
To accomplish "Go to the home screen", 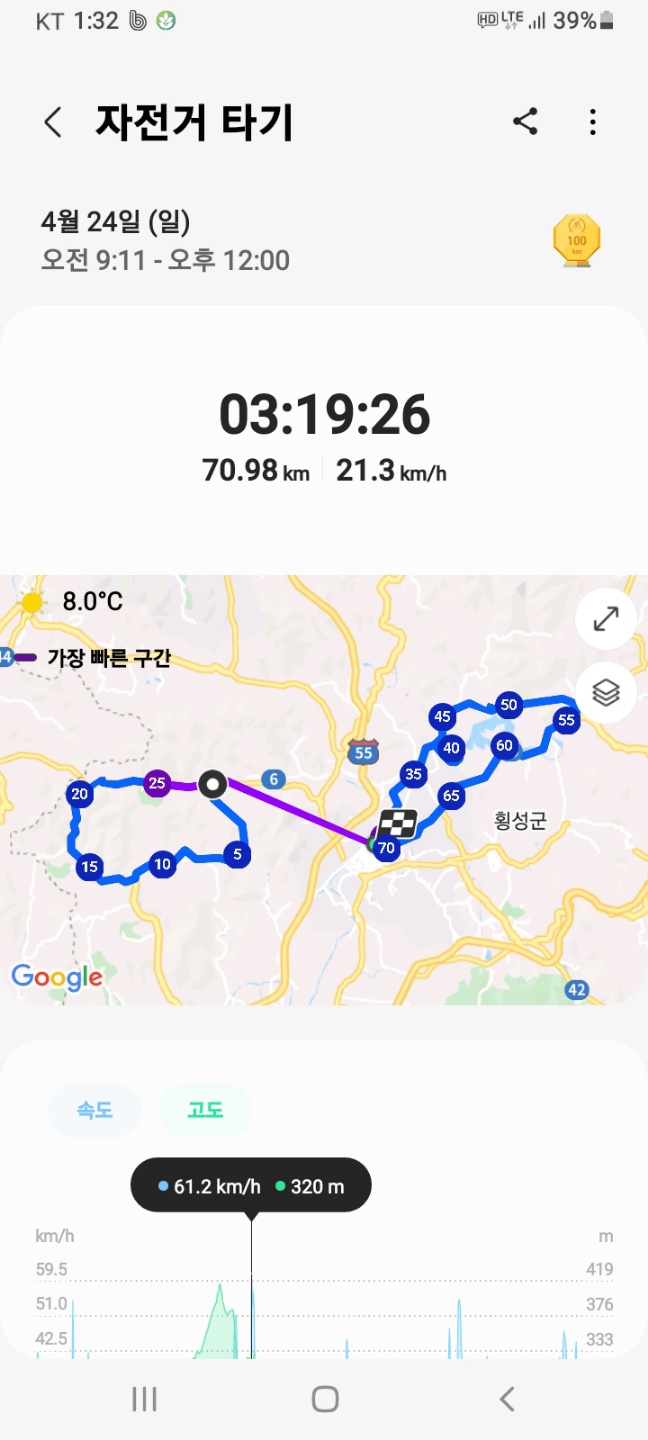I will [325, 1399].
